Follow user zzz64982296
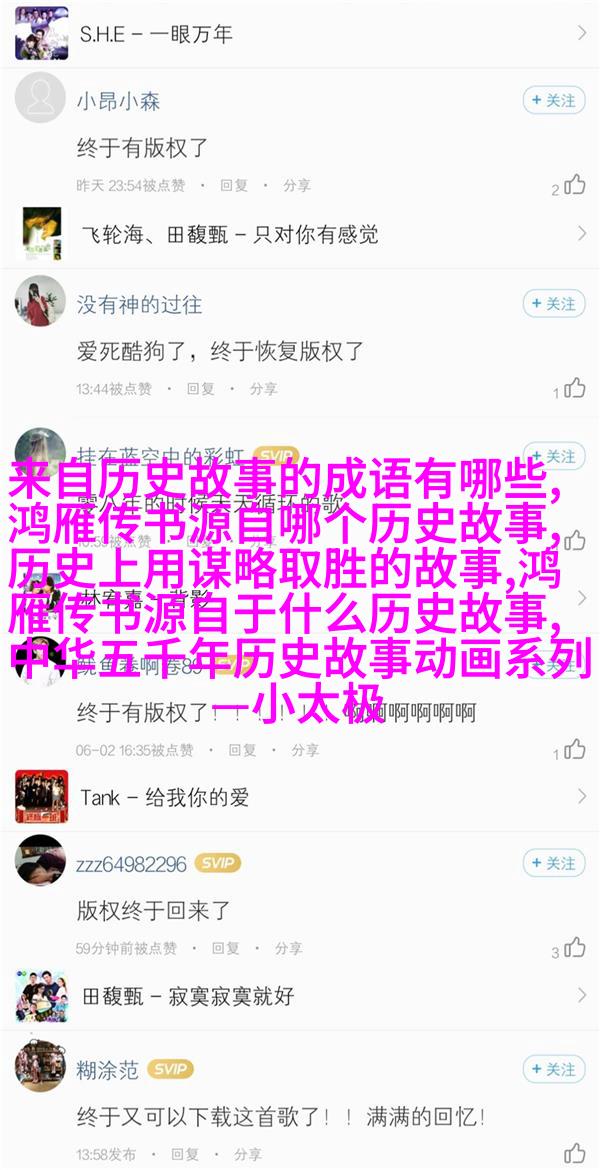Viewport: 600px width, 1170px height. (x=553, y=862)
